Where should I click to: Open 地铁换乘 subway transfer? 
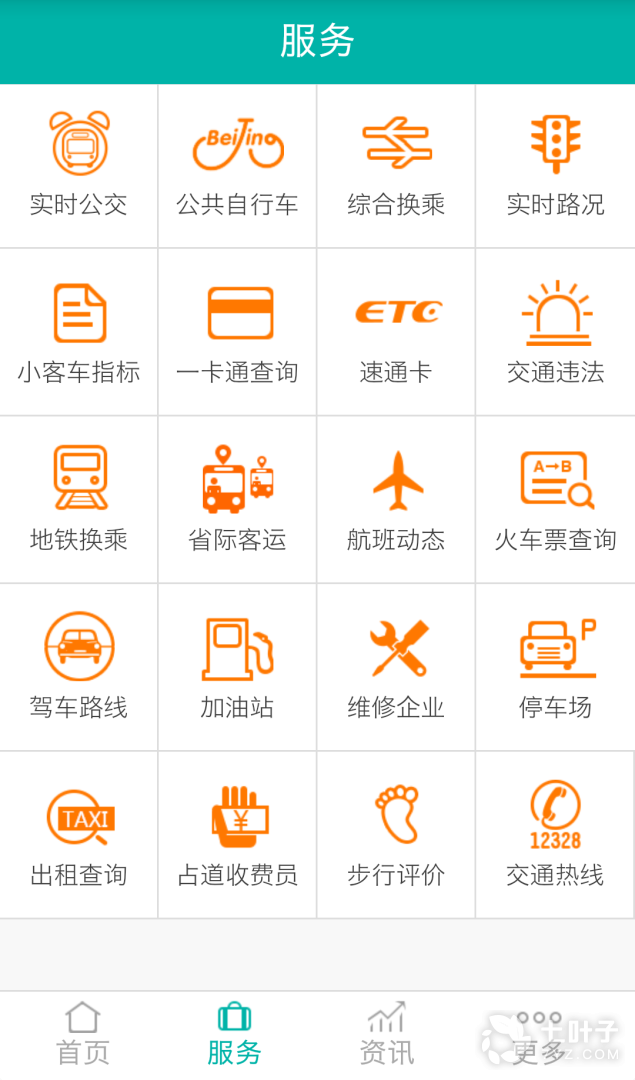pos(79,500)
